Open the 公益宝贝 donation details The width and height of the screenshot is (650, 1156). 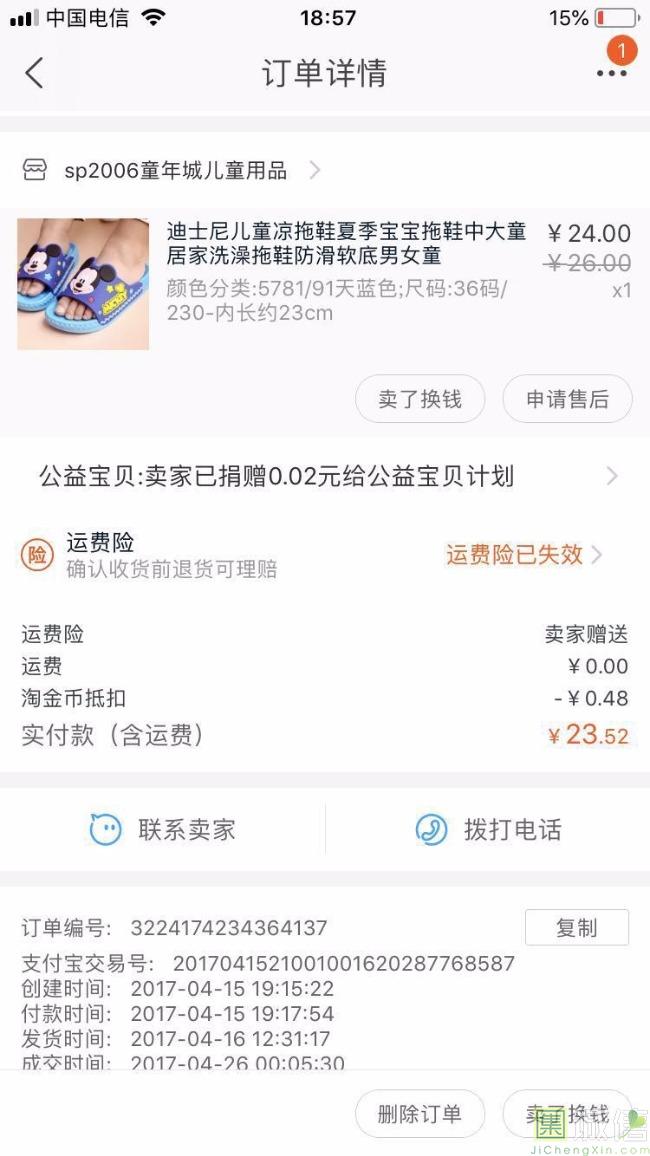point(325,476)
